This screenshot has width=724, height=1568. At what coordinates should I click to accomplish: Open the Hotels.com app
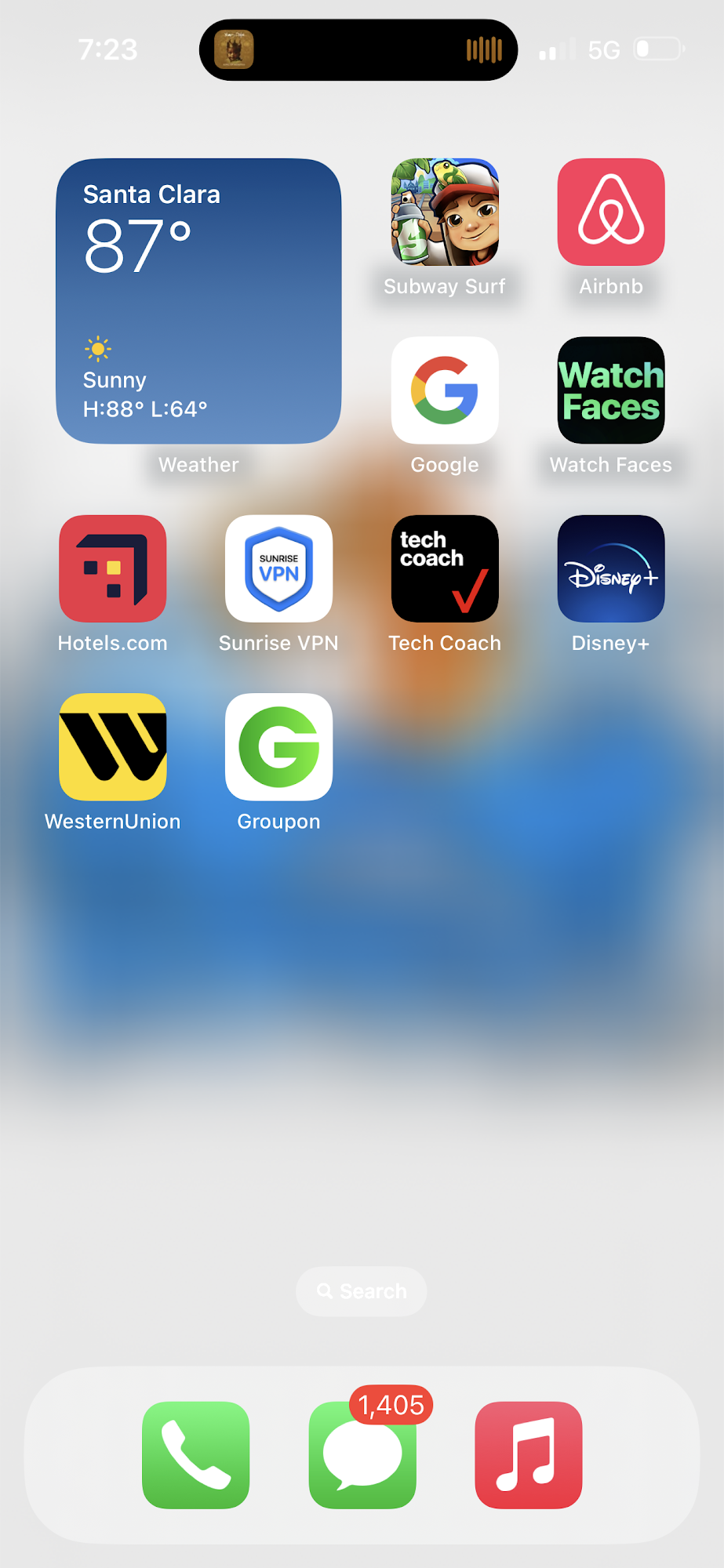[113, 568]
